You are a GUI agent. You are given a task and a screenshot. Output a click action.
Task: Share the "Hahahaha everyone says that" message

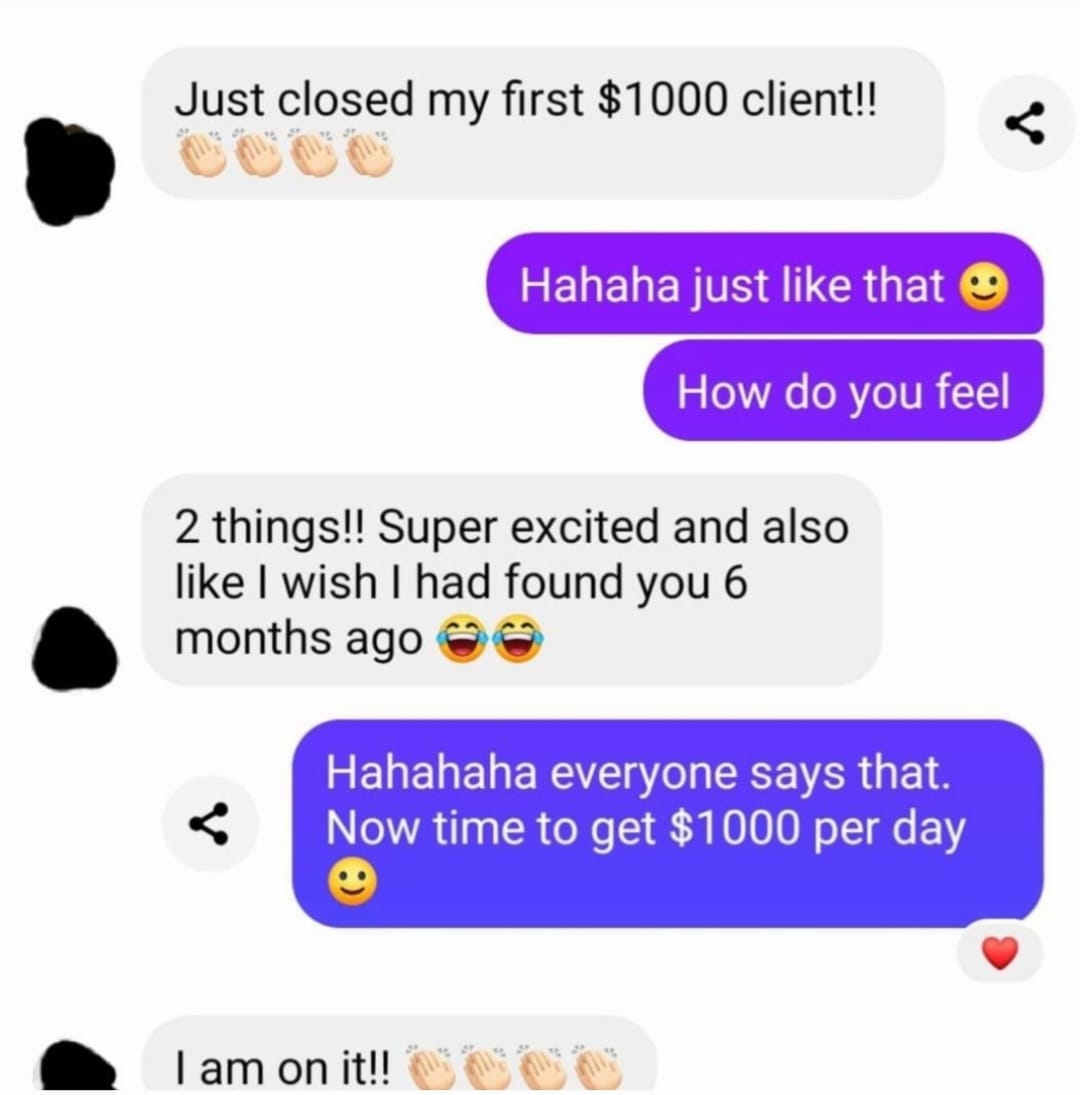click(x=209, y=823)
